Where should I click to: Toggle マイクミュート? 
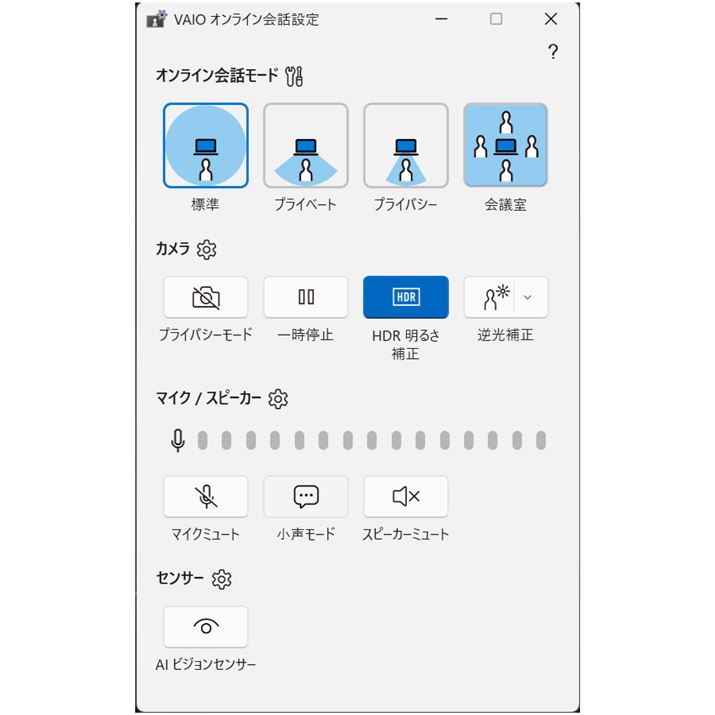point(205,496)
